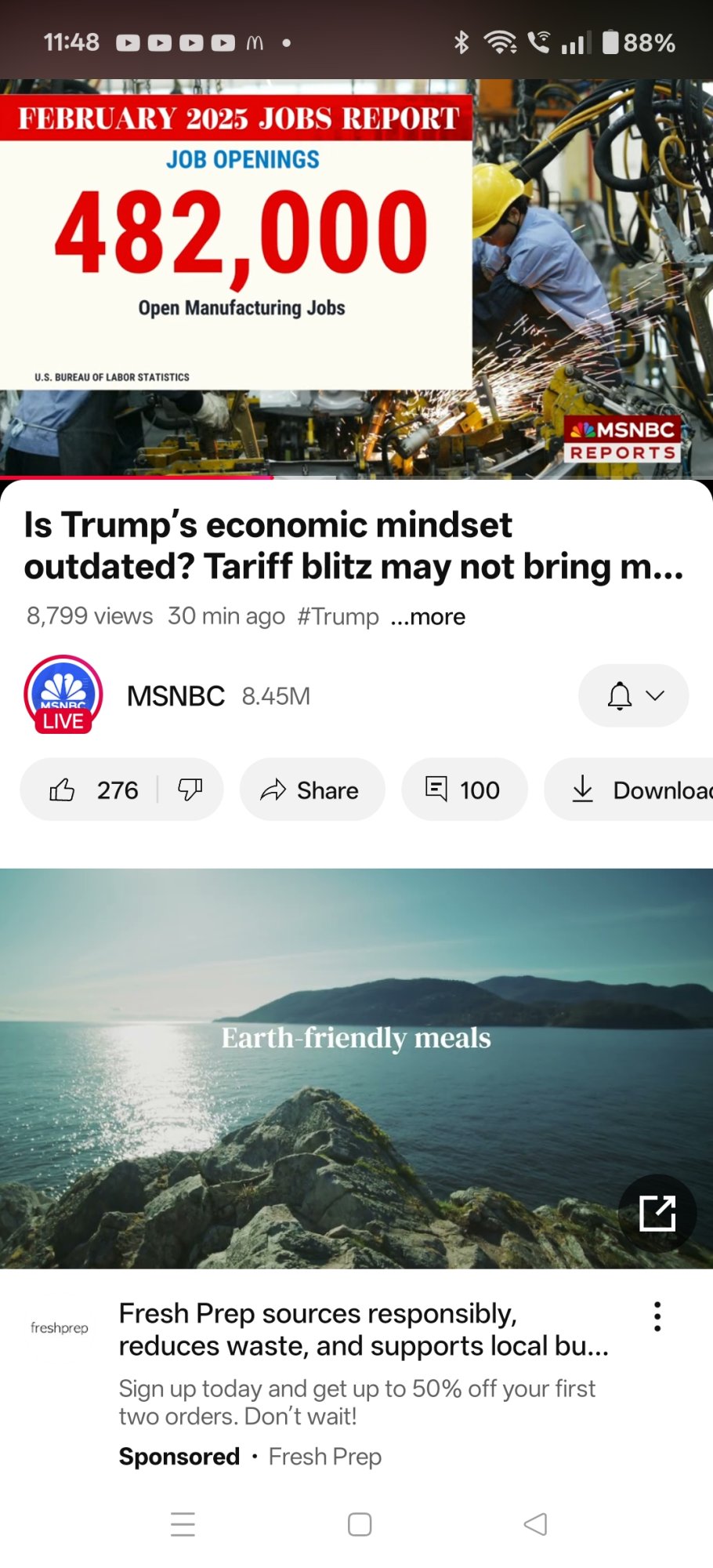Screen dimensions: 713x1568
Task: Tap the external link icon on the ad
Action: point(657,1214)
